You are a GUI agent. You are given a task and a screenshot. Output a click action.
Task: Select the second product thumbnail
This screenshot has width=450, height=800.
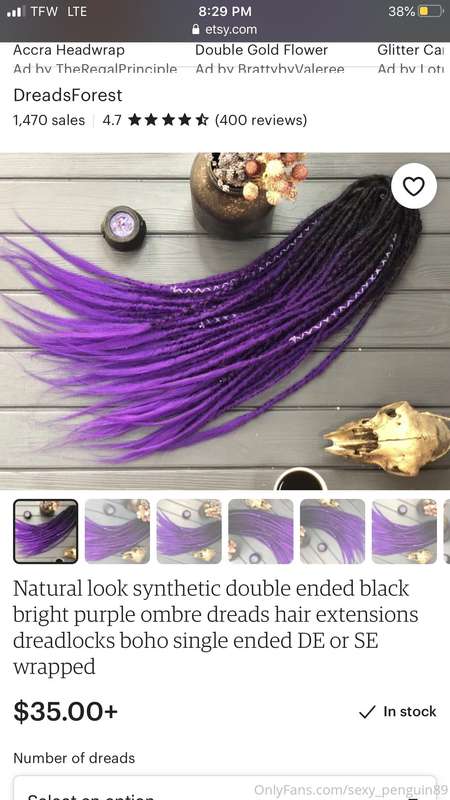point(117,531)
